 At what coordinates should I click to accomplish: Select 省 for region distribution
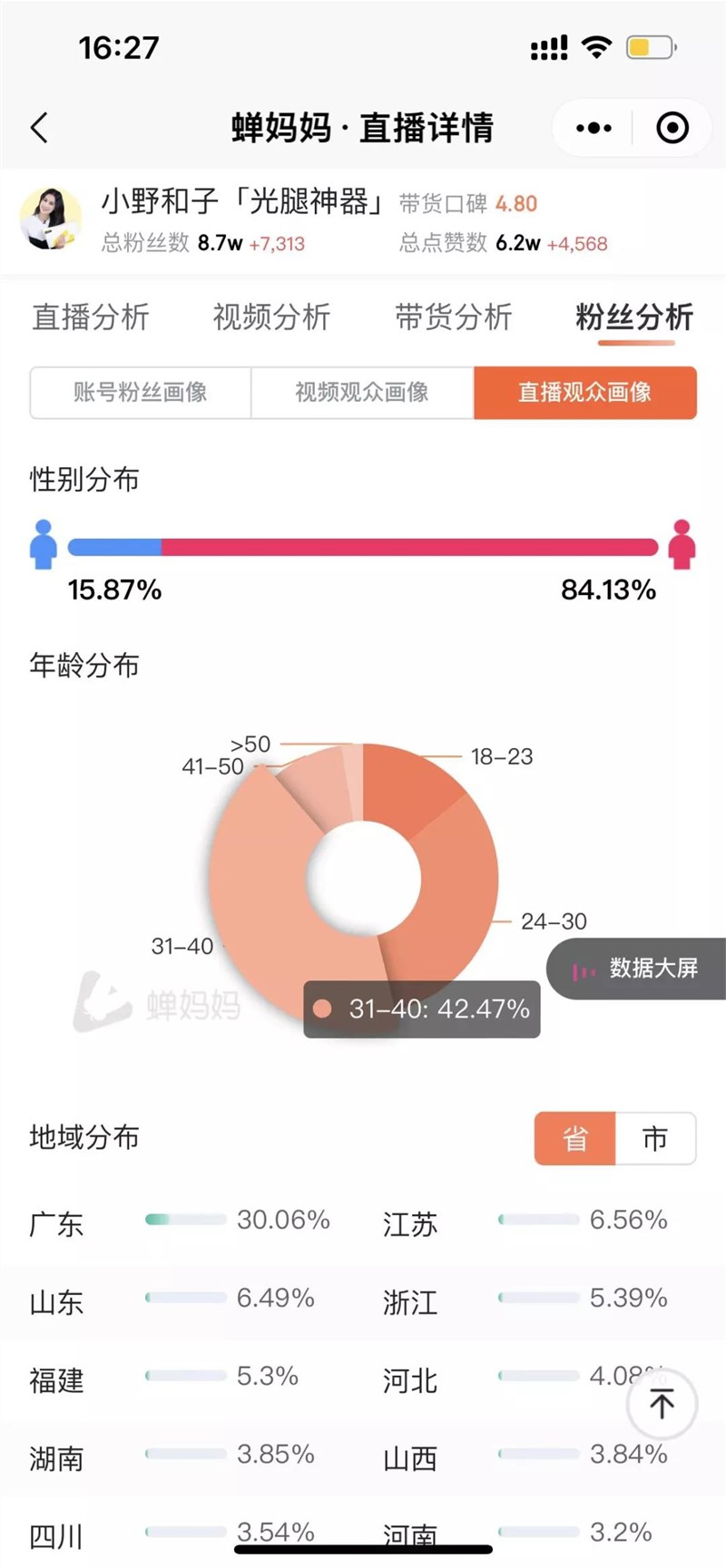click(x=575, y=1138)
